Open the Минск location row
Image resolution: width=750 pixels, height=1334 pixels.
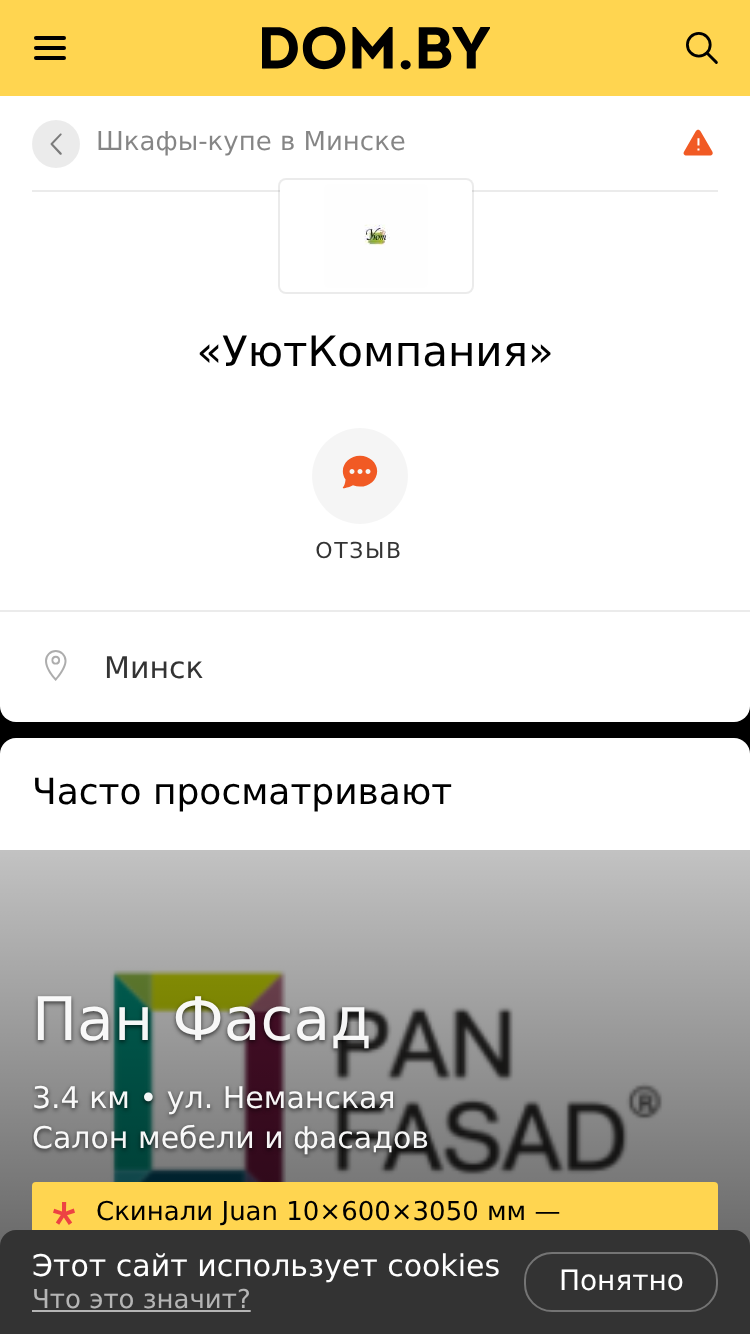375,667
